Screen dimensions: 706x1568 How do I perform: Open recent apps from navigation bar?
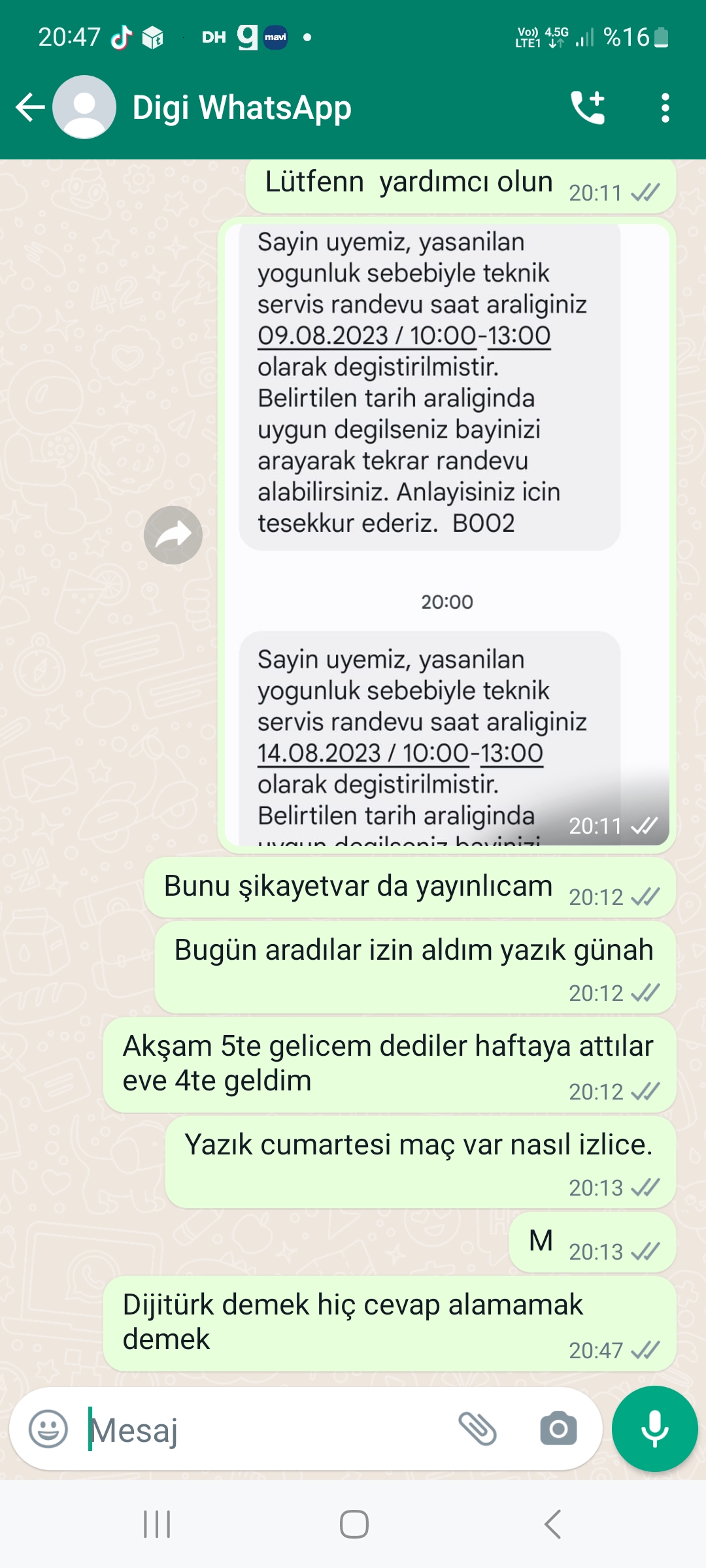click(157, 1524)
